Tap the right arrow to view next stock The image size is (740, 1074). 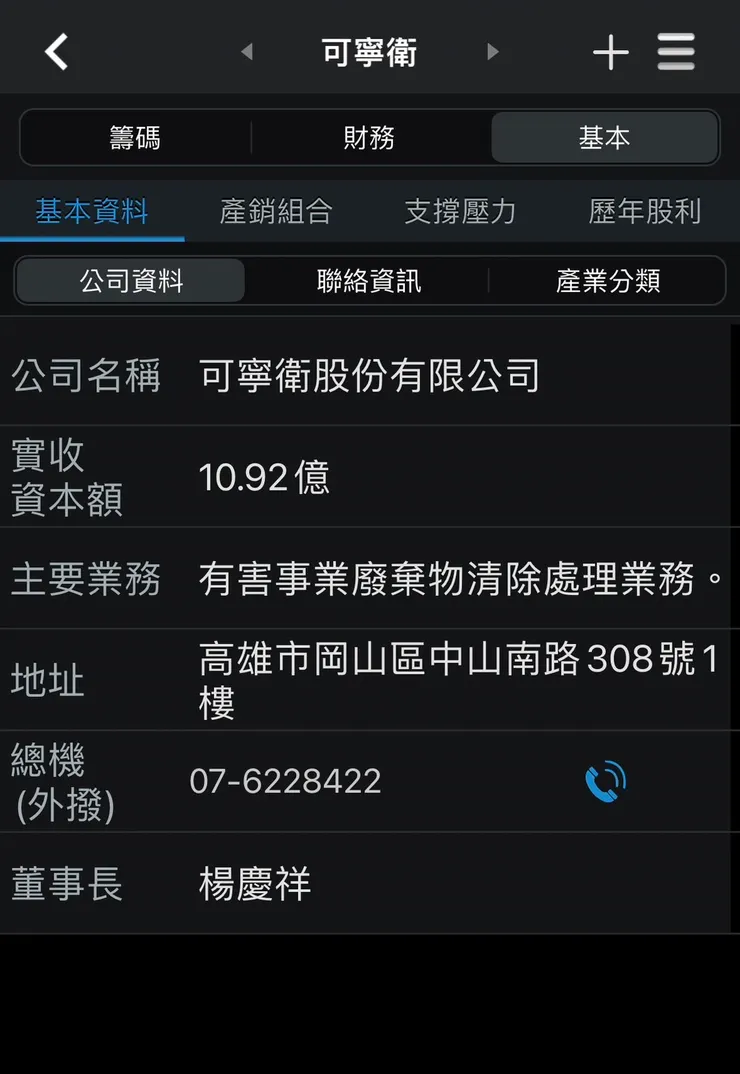click(x=492, y=52)
